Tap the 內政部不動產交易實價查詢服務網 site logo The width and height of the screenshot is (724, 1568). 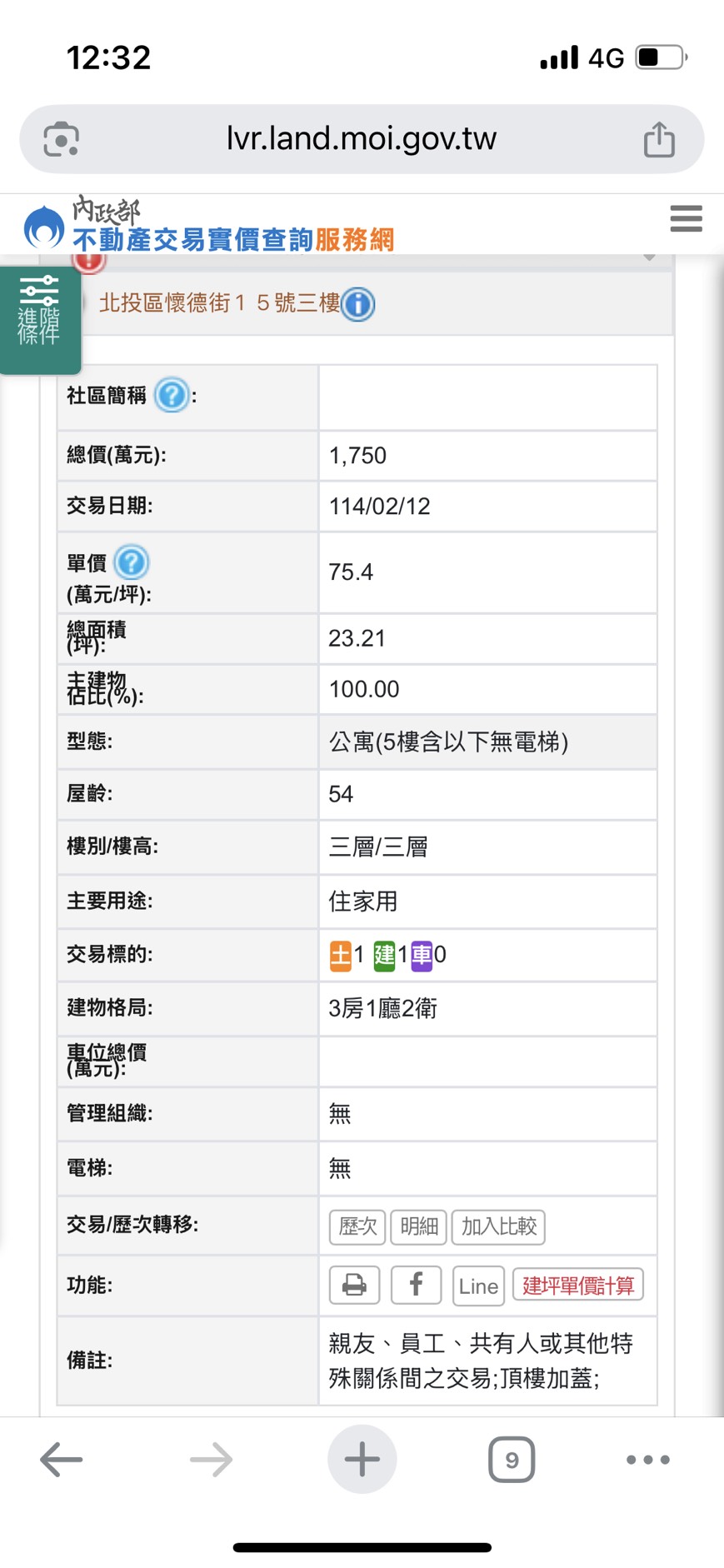tap(208, 225)
